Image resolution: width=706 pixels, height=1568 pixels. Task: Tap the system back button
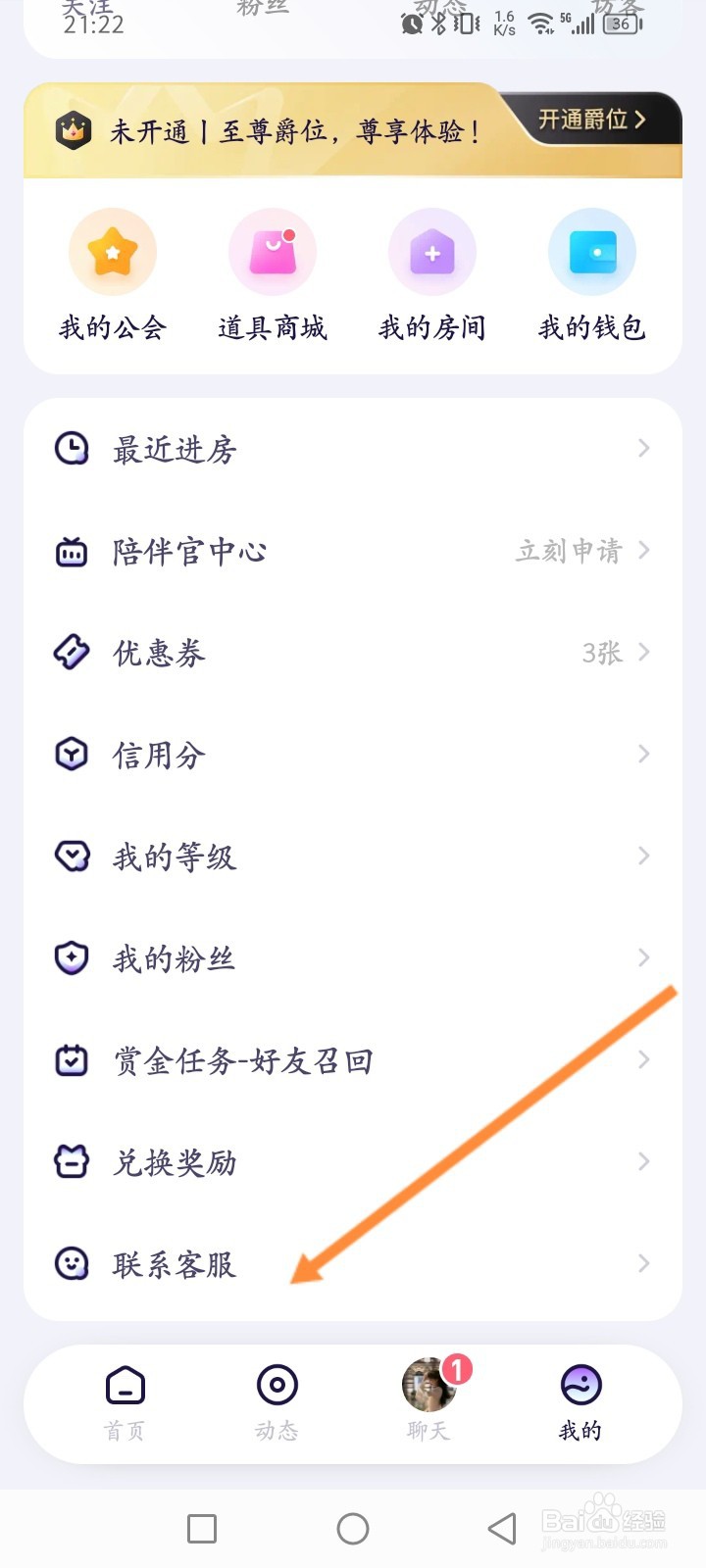(502, 1529)
